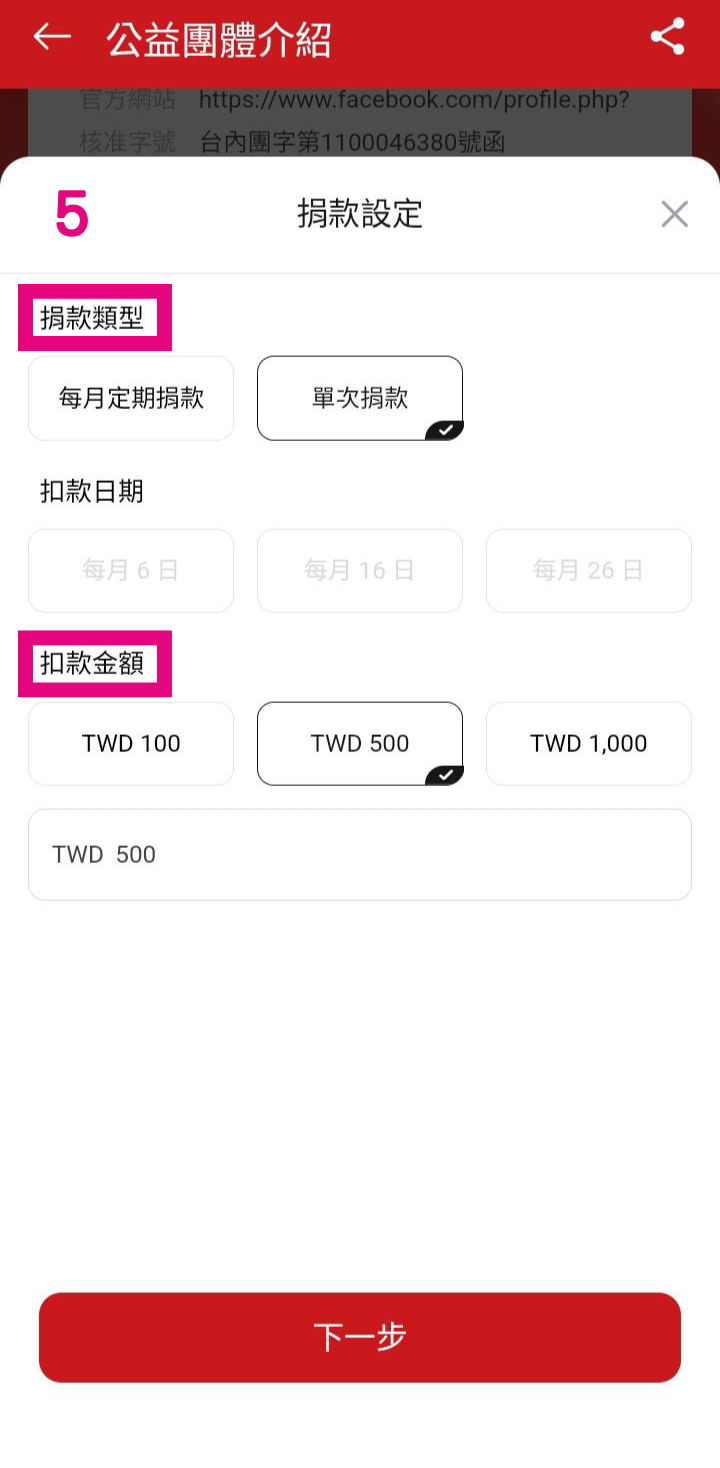Share this charity group page
This screenshot has height=1468, width=720.
coord(667,37)
